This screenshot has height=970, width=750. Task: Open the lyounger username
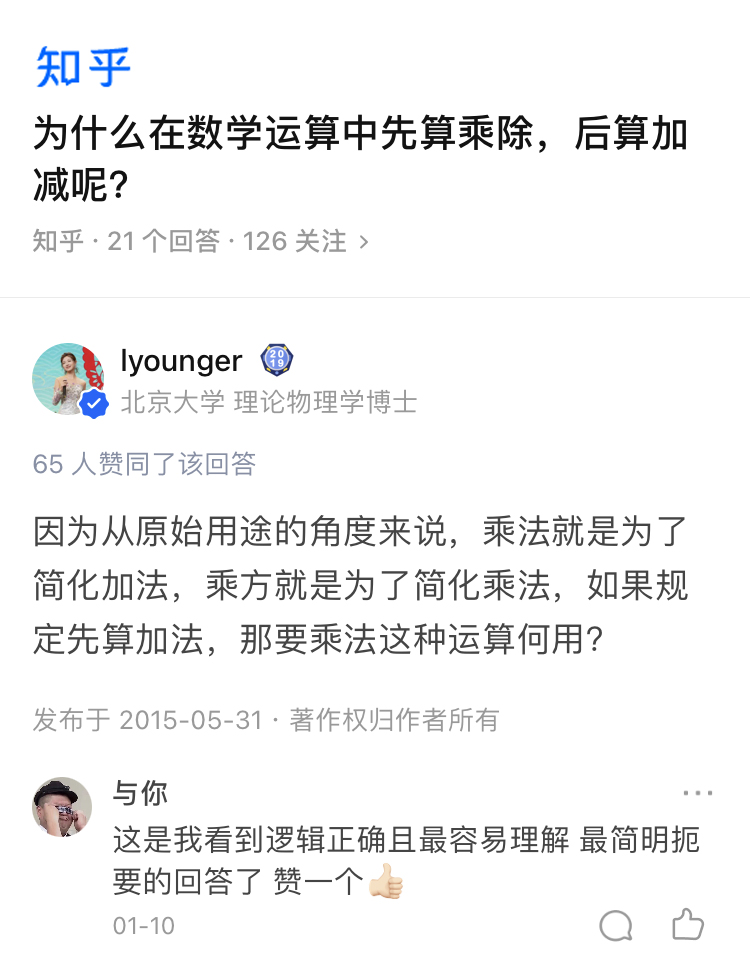click(x=181, y=361)
